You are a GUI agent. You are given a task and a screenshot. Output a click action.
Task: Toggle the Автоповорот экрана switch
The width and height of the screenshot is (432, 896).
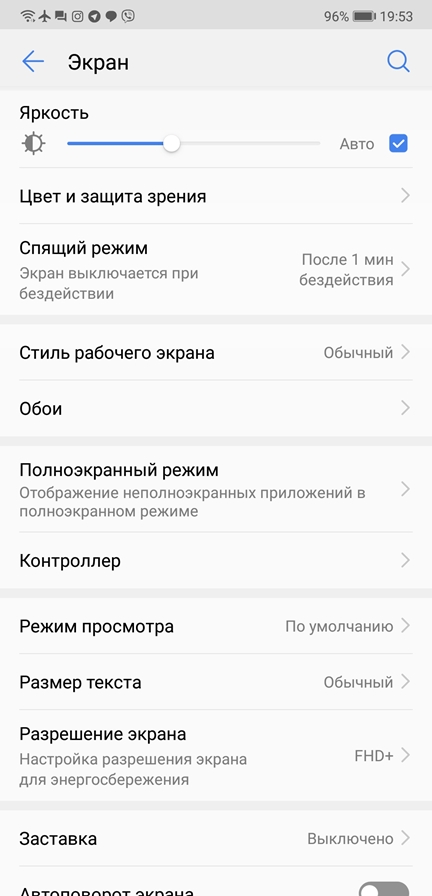(x=383, y=889)
